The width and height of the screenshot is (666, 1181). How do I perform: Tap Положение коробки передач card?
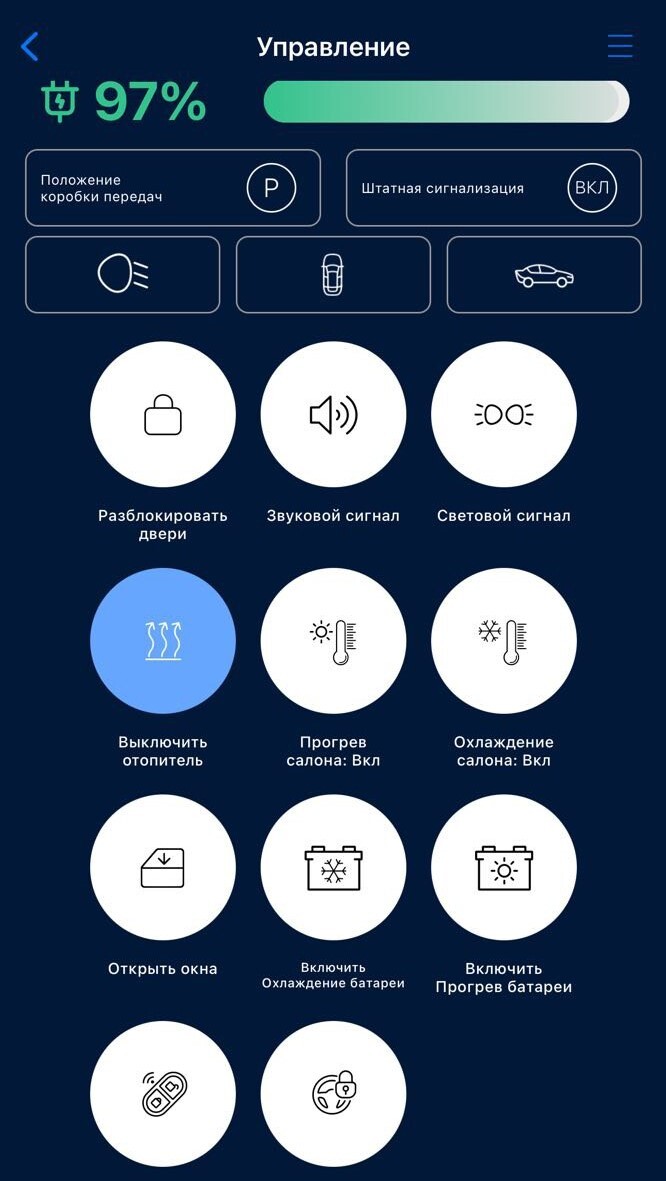172,188
